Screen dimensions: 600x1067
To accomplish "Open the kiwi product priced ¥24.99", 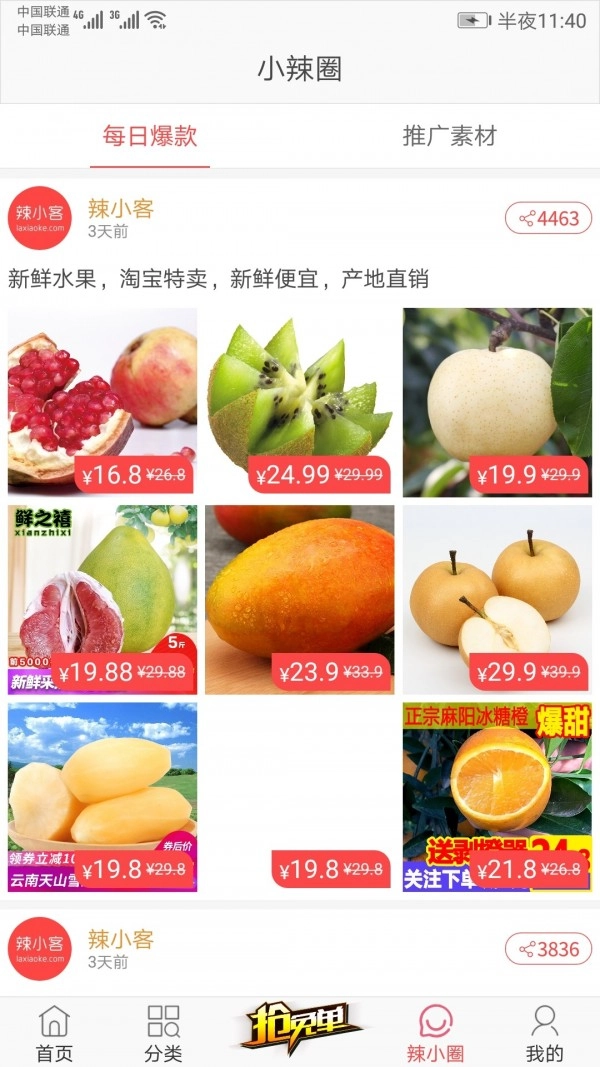I will pyautogui.click(x=299, y=402).
